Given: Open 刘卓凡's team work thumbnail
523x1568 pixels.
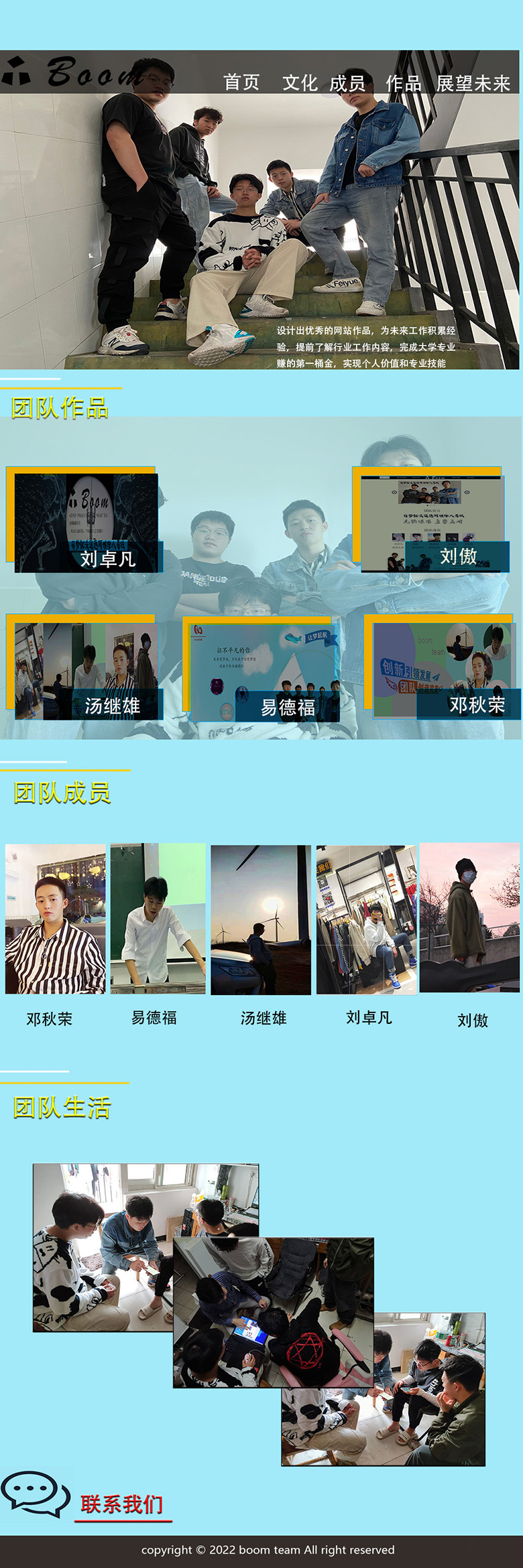Looking at the screenshot, I should click(x=86, y=522).
